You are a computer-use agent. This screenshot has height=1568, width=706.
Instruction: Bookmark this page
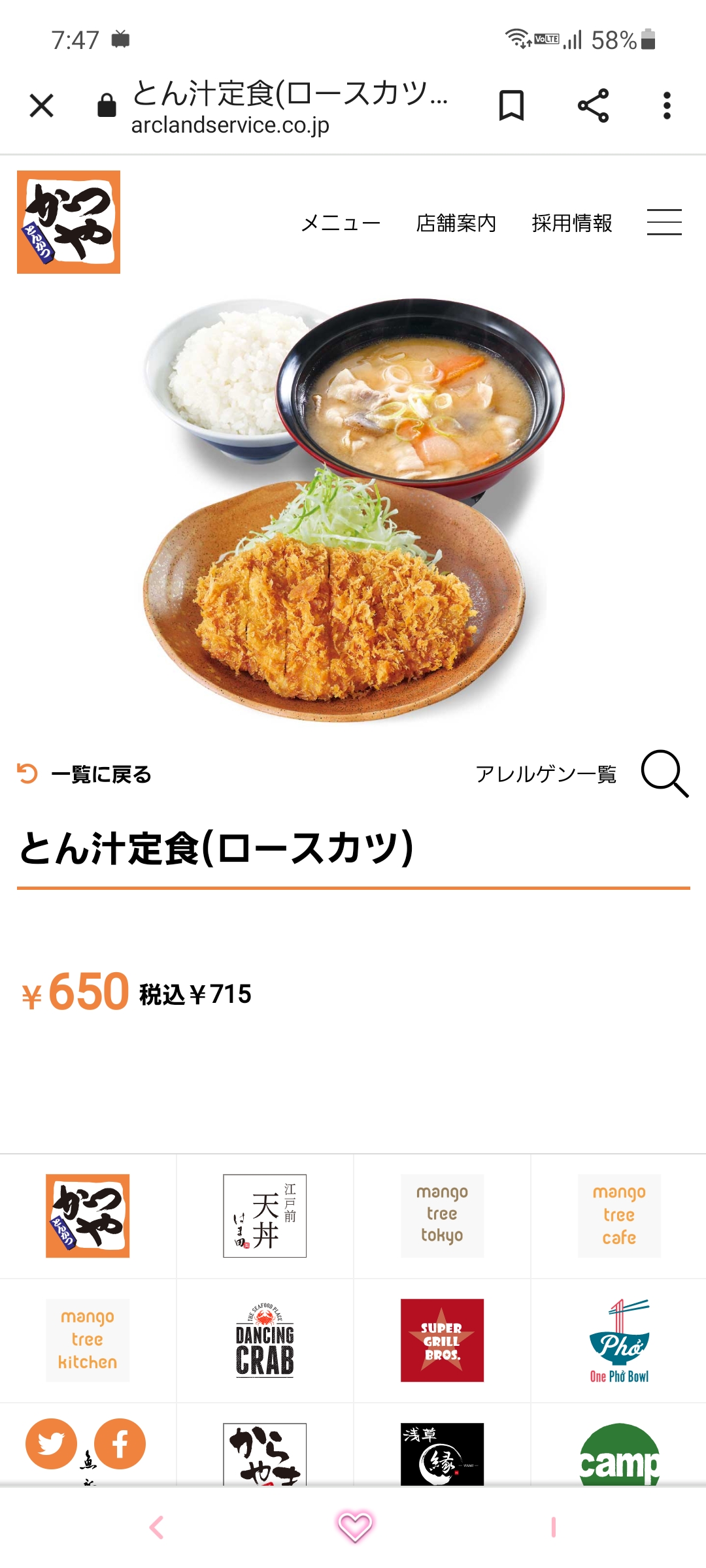point(511,105)
